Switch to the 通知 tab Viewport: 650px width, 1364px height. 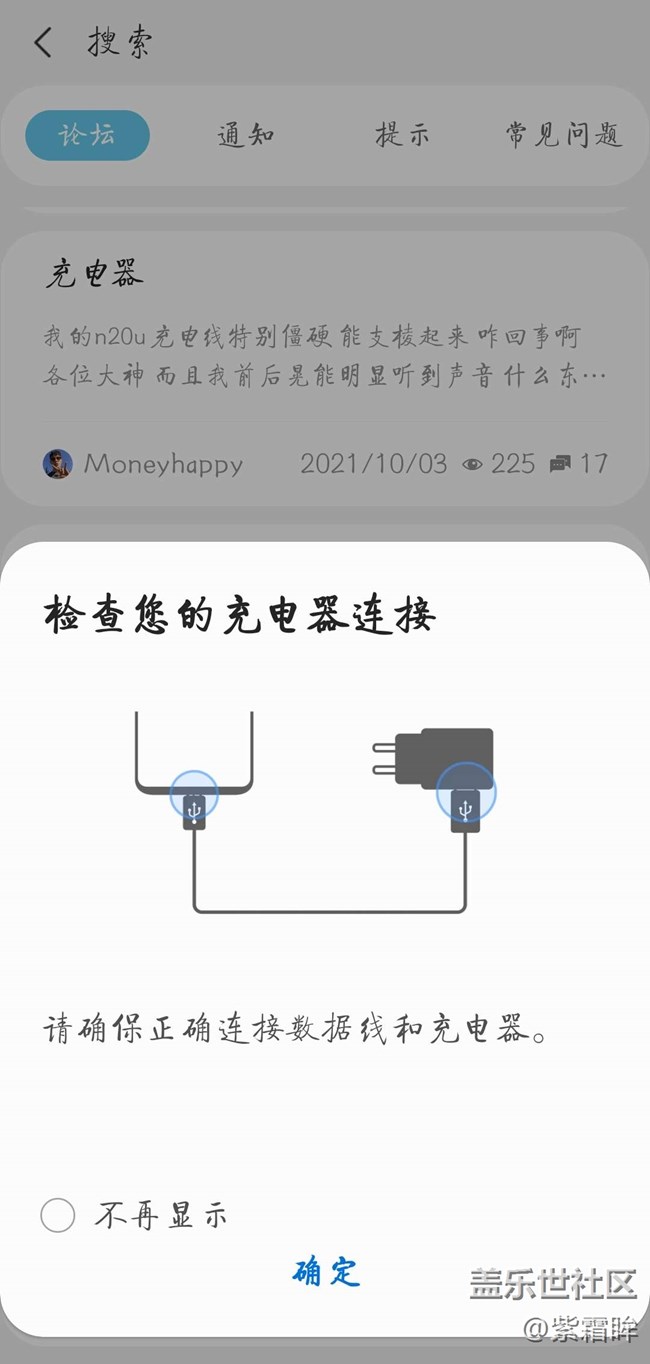pyautogui.click(x=246, y=136)
